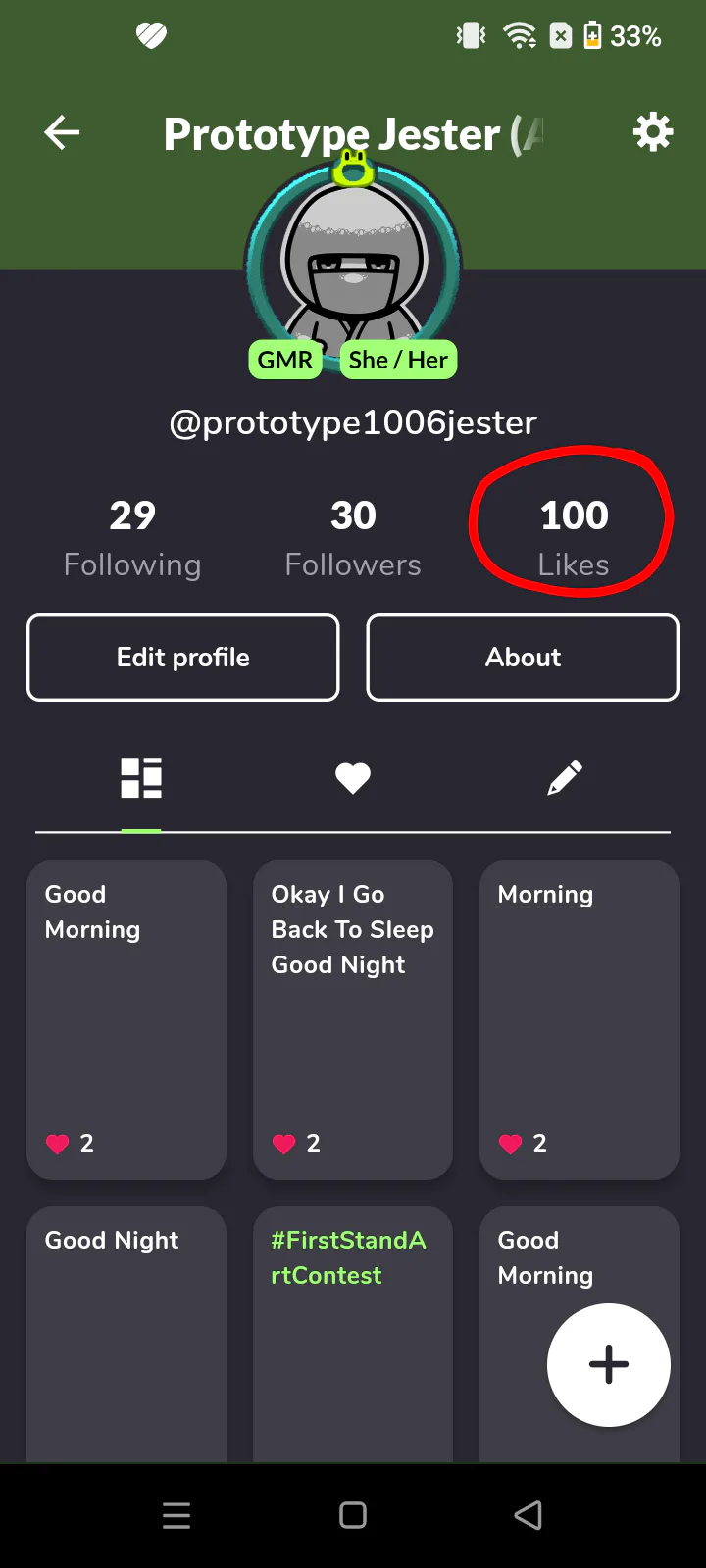Image resolution: width=706 pixels, height=1568 pixels.
Task: Open the system recent apps menu
Action: click(176, 1515)
